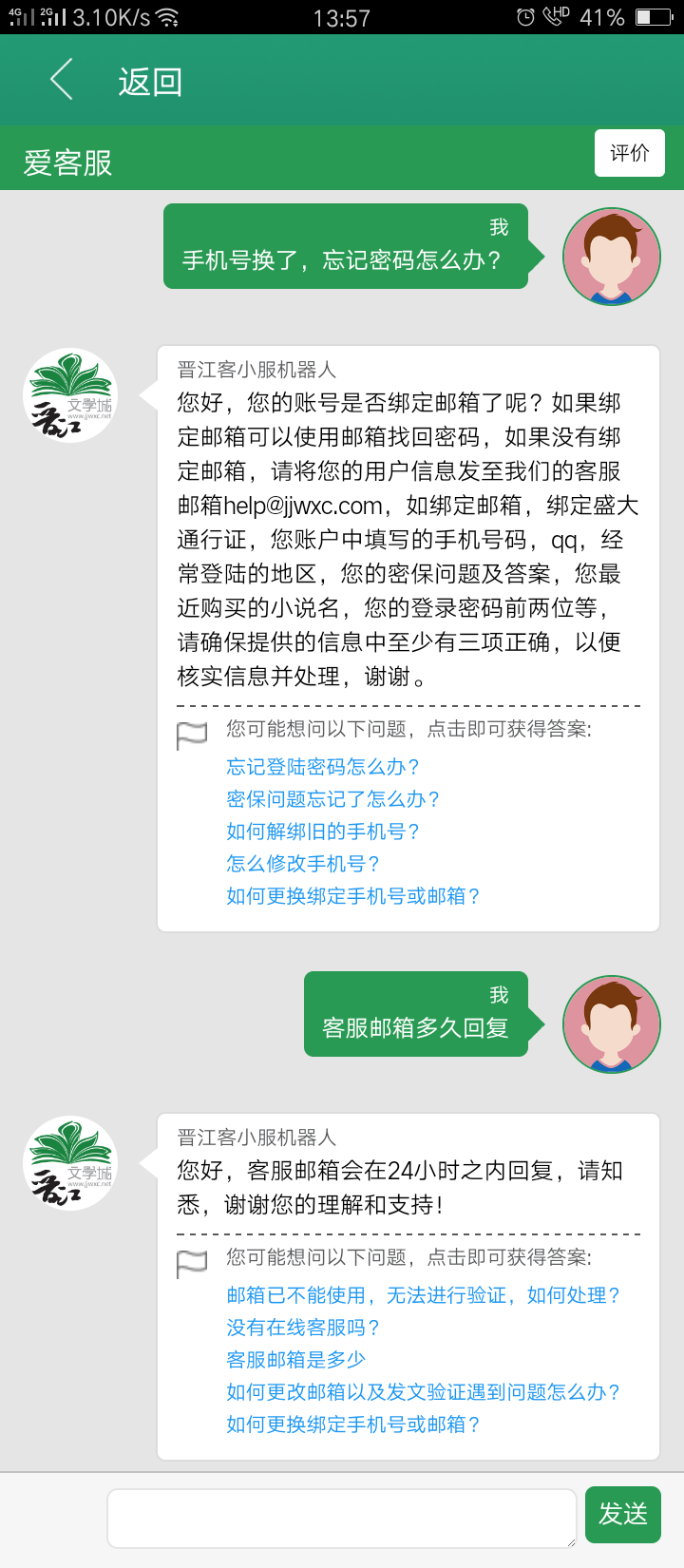Viewport: 684px width, 1568px height.
Task: Ask 没有在线客服吗？
Action: (x=303, y=1328)
